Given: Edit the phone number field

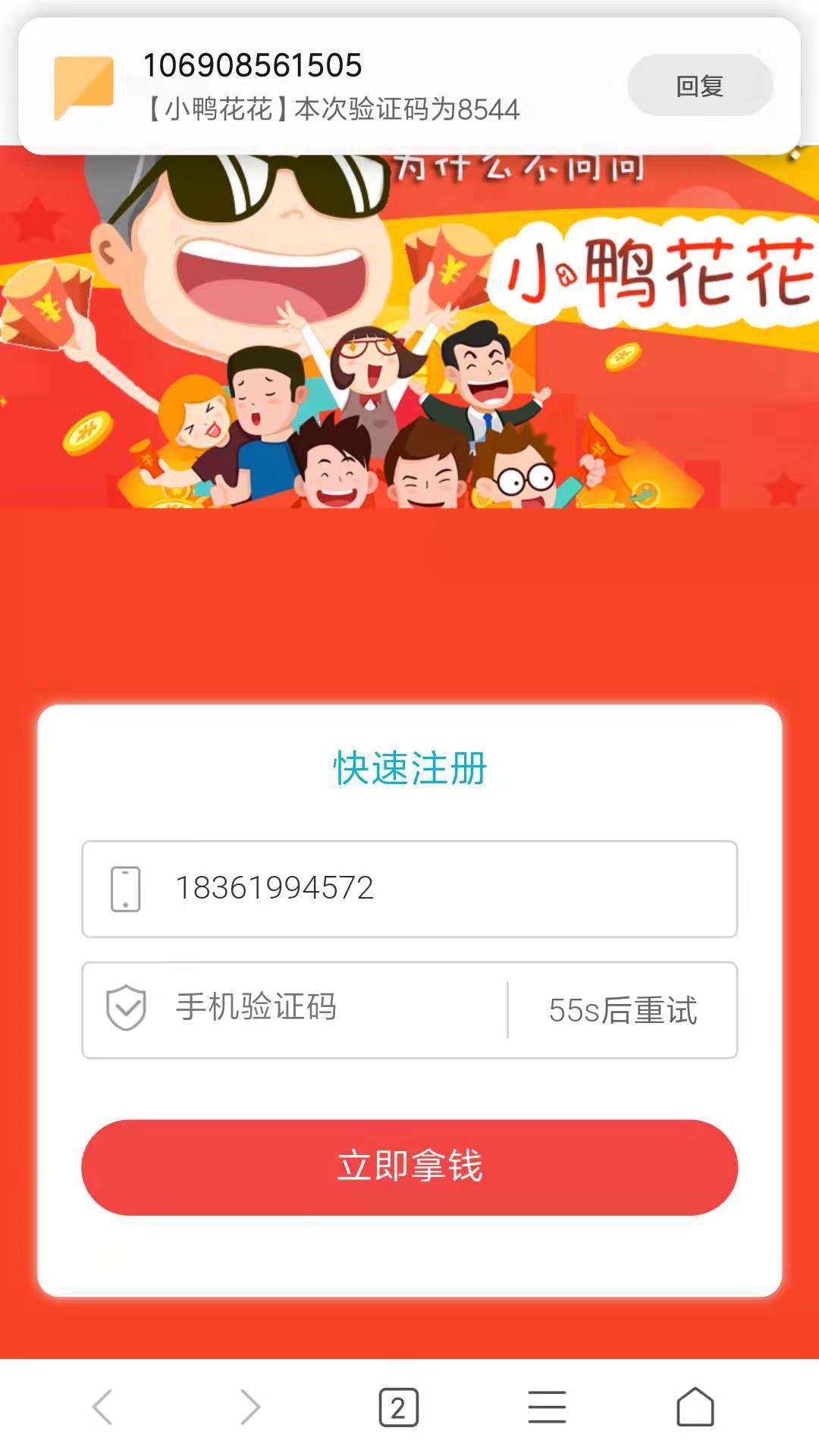Looking at the screenshot, I should 409,889.
